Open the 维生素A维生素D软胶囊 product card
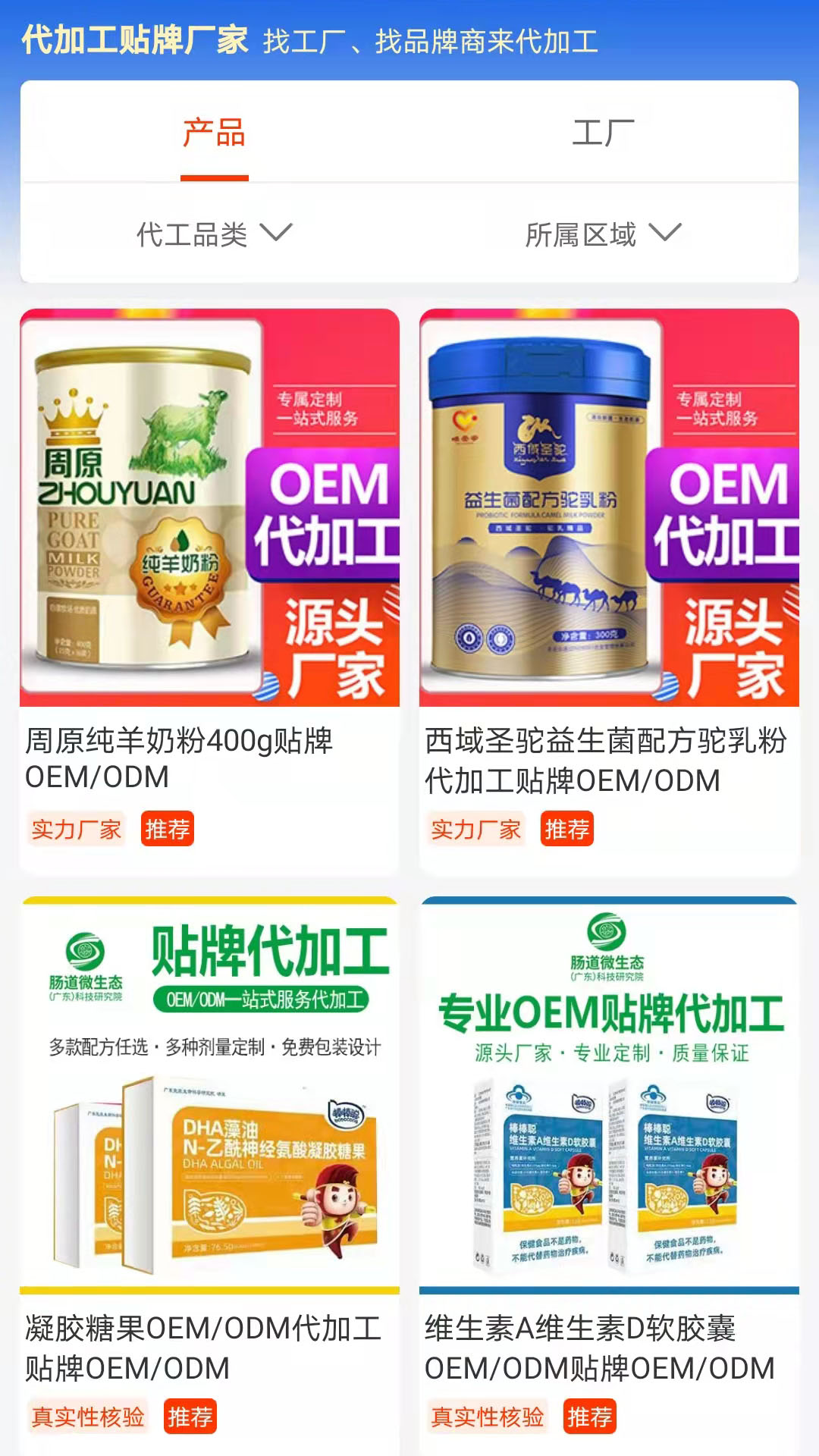 point(609,1175)
